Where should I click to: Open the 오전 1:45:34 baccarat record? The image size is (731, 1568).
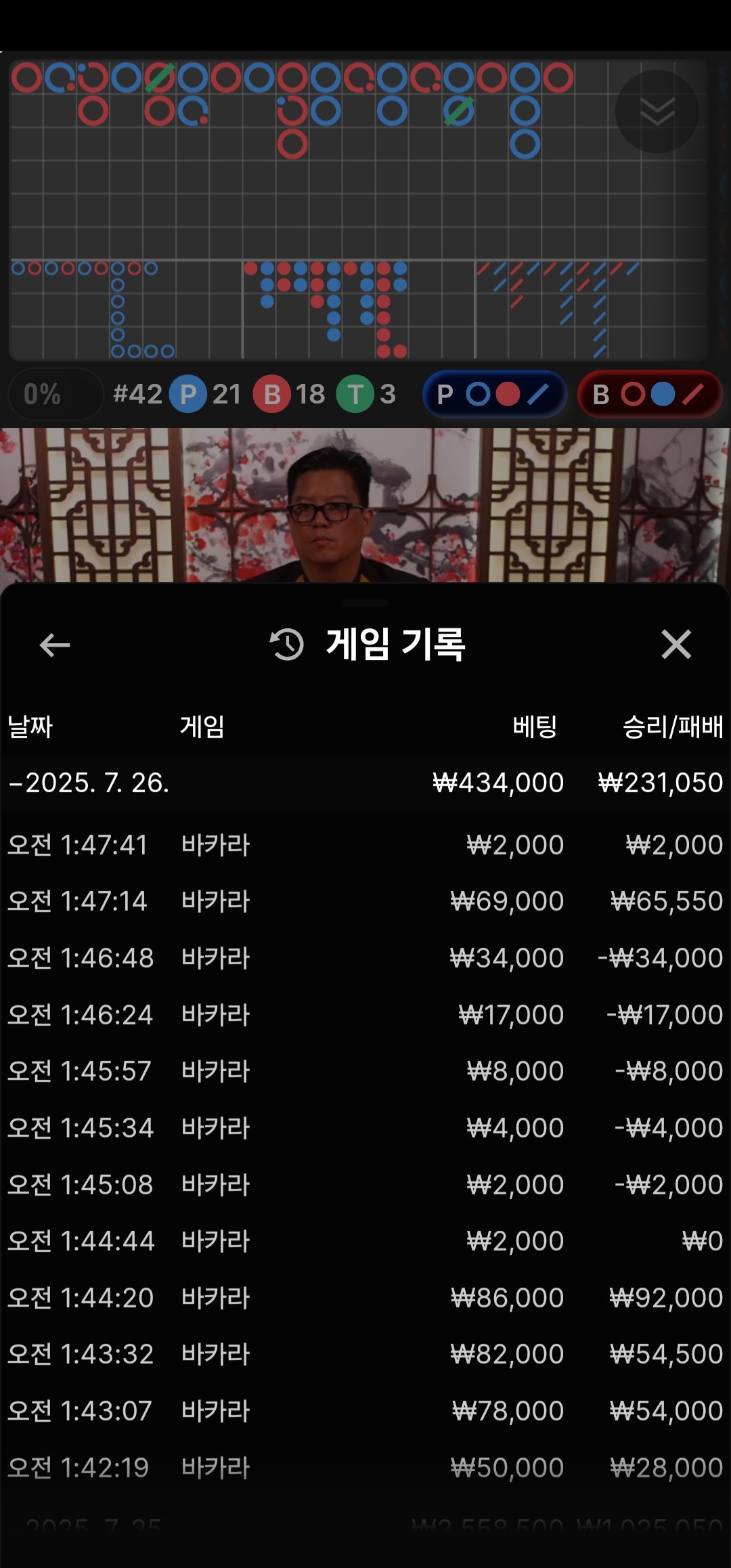(x=365, y=1128)
